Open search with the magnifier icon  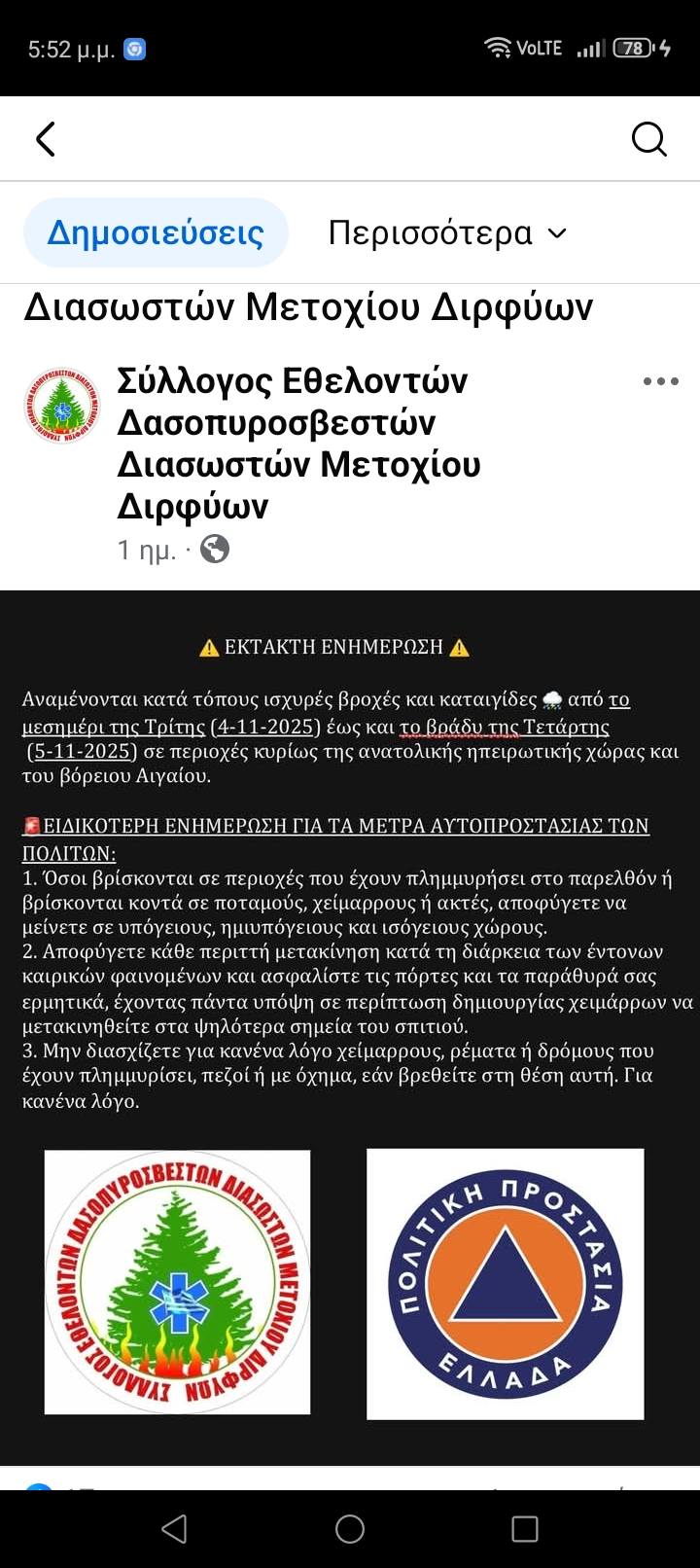click(648, 139)
